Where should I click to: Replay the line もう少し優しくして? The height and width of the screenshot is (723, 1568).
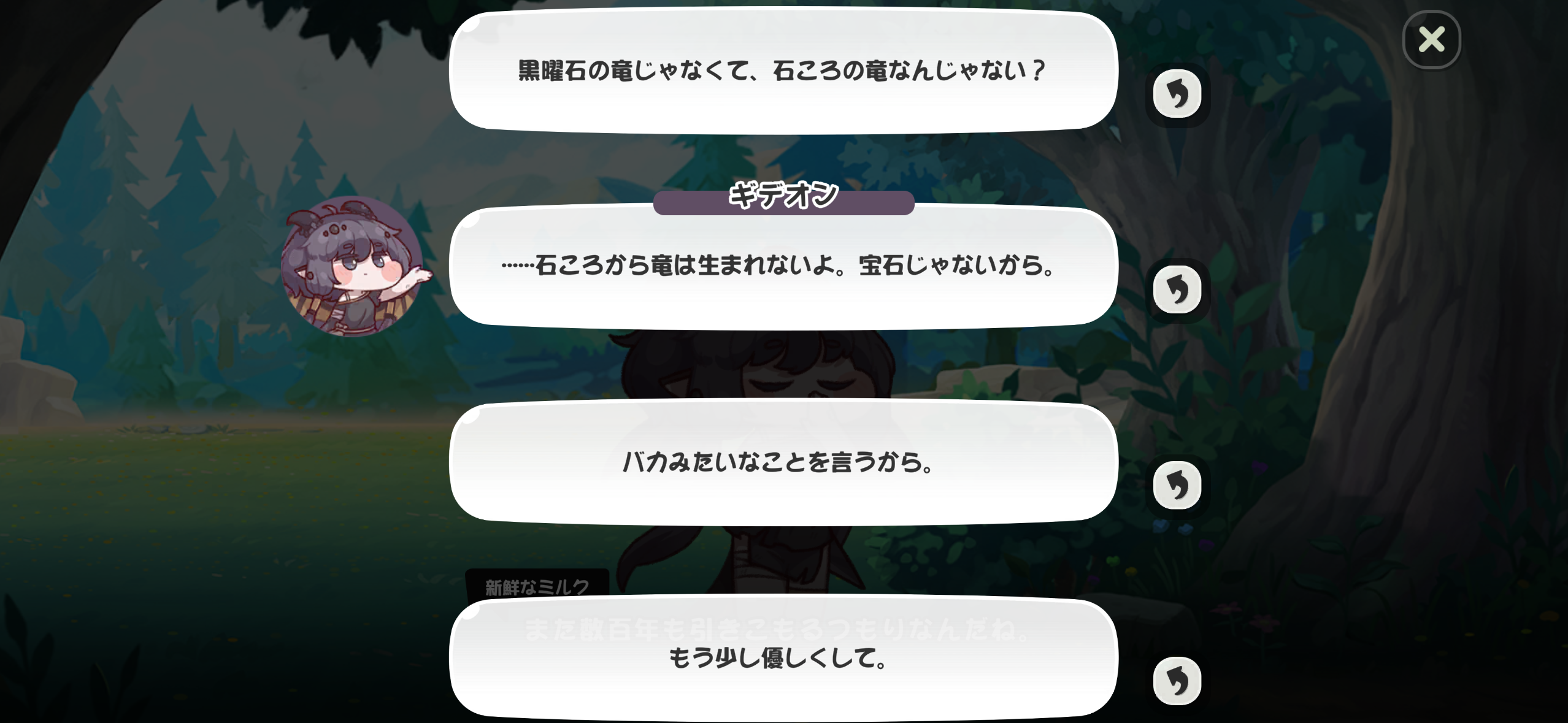pos(1177,681)
